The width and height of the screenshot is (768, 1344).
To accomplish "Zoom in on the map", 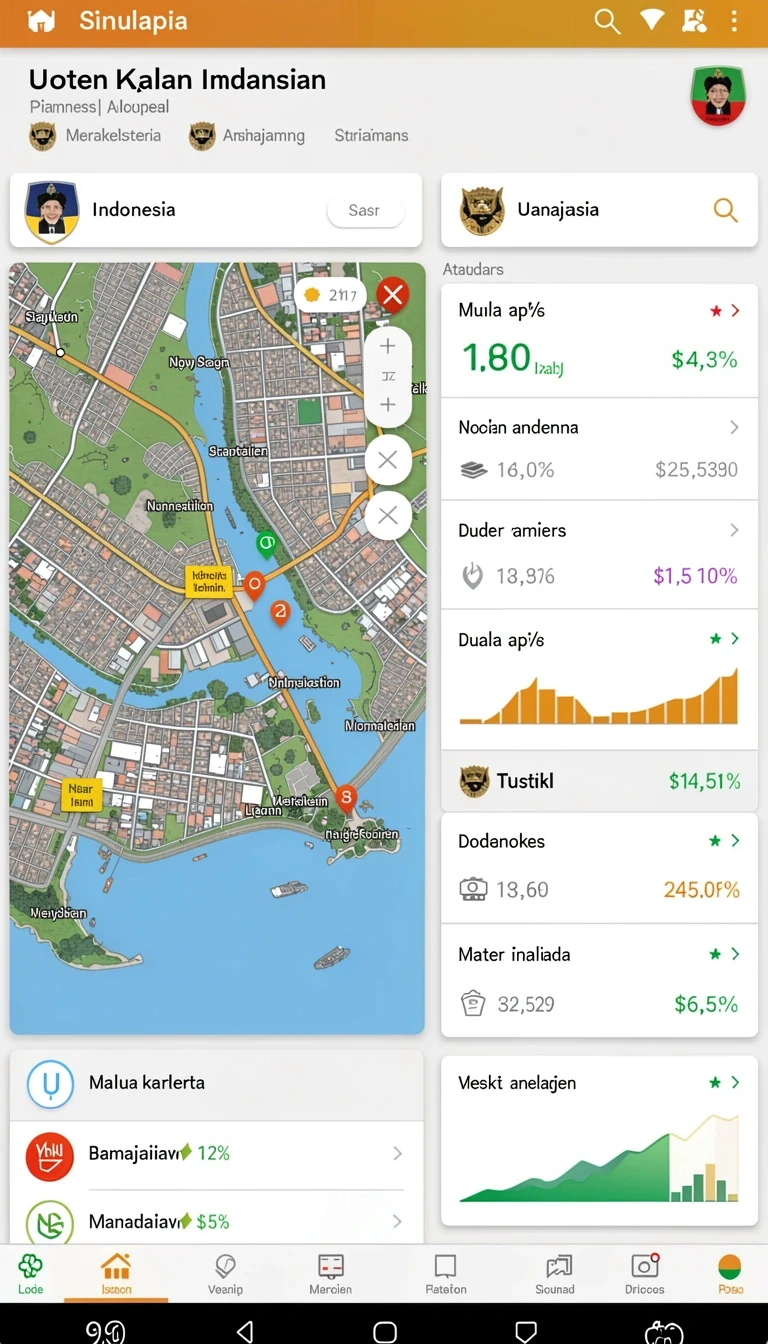I will (388, 346).
